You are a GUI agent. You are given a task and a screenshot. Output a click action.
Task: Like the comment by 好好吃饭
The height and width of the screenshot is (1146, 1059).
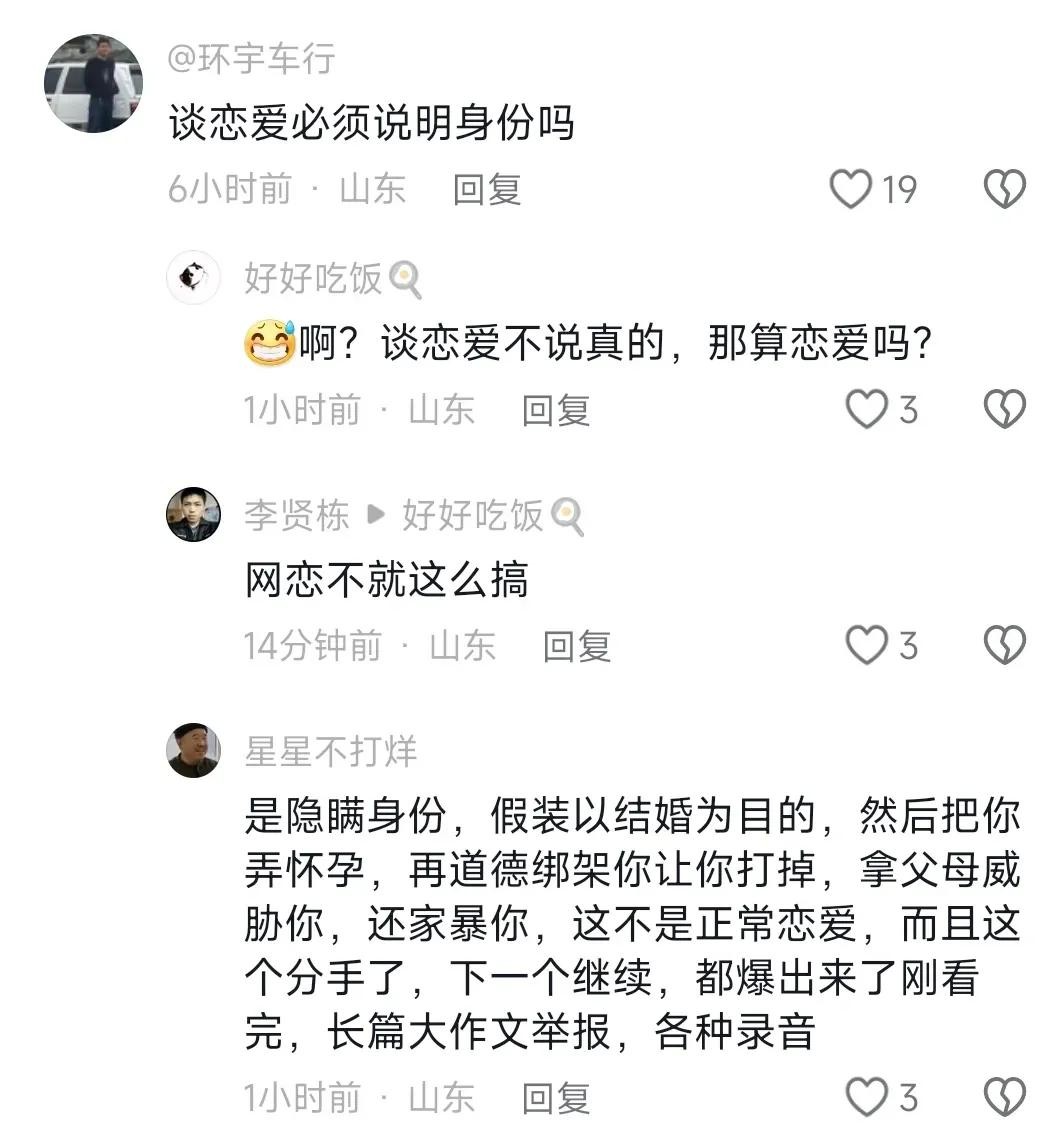click(x=867, y=409)
